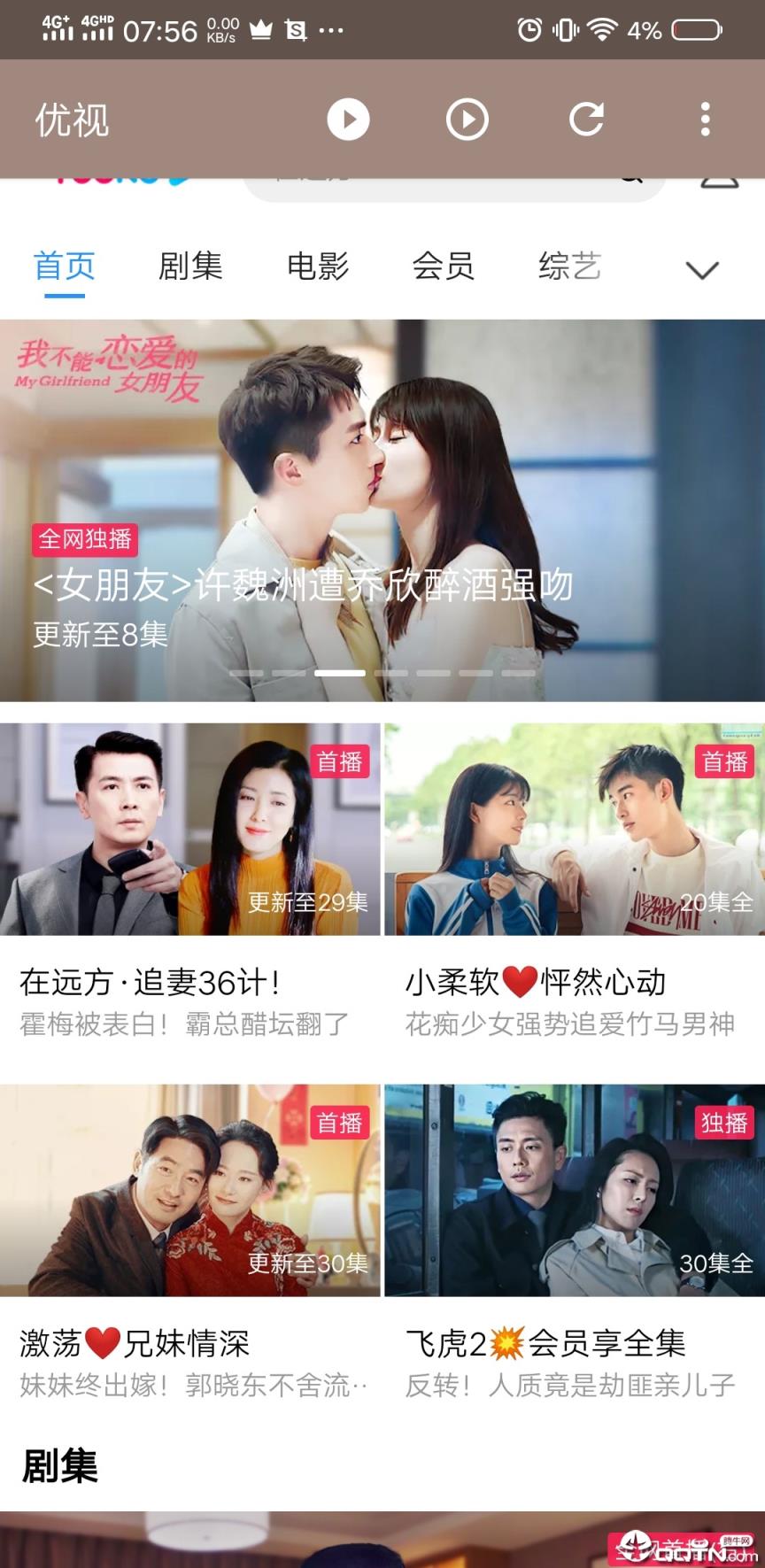Open the three-dot overflow menu

[x=705, y=120]
